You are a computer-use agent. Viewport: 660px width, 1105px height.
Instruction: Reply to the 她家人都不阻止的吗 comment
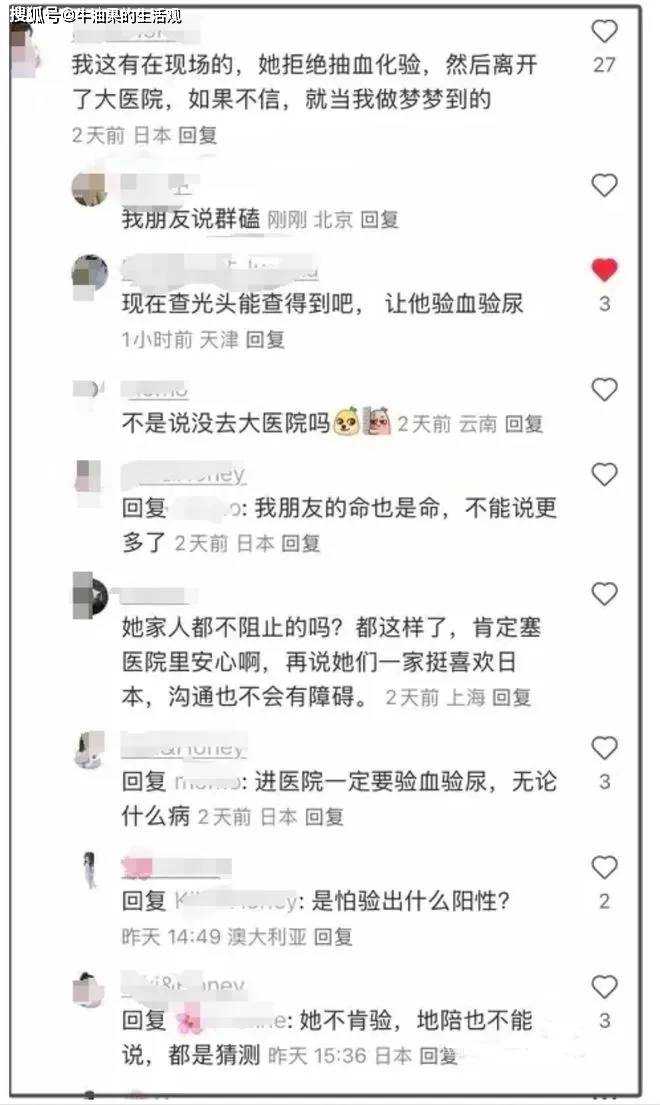[x=511, y=697]
